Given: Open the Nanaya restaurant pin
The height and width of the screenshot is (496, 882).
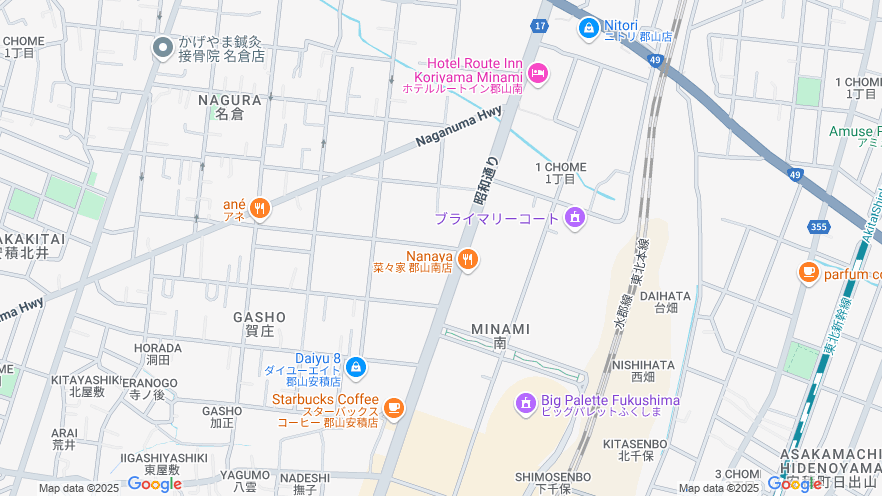Looking at the screenshot, I should click(467, 261).
